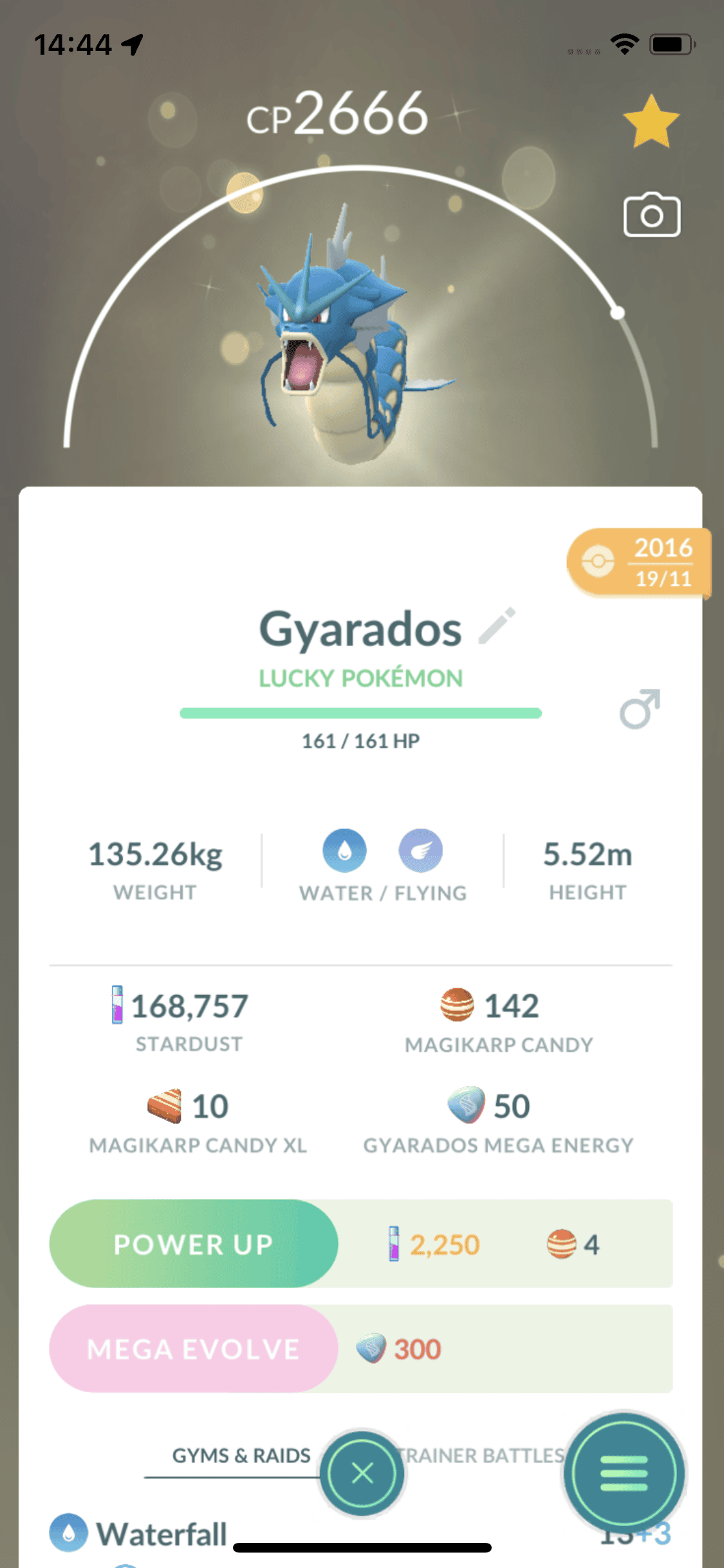The width and height of the screenshot is (724, 1568).
Task: Switch to Gyms & Raids tab
Action: [x=241, y=1455]
